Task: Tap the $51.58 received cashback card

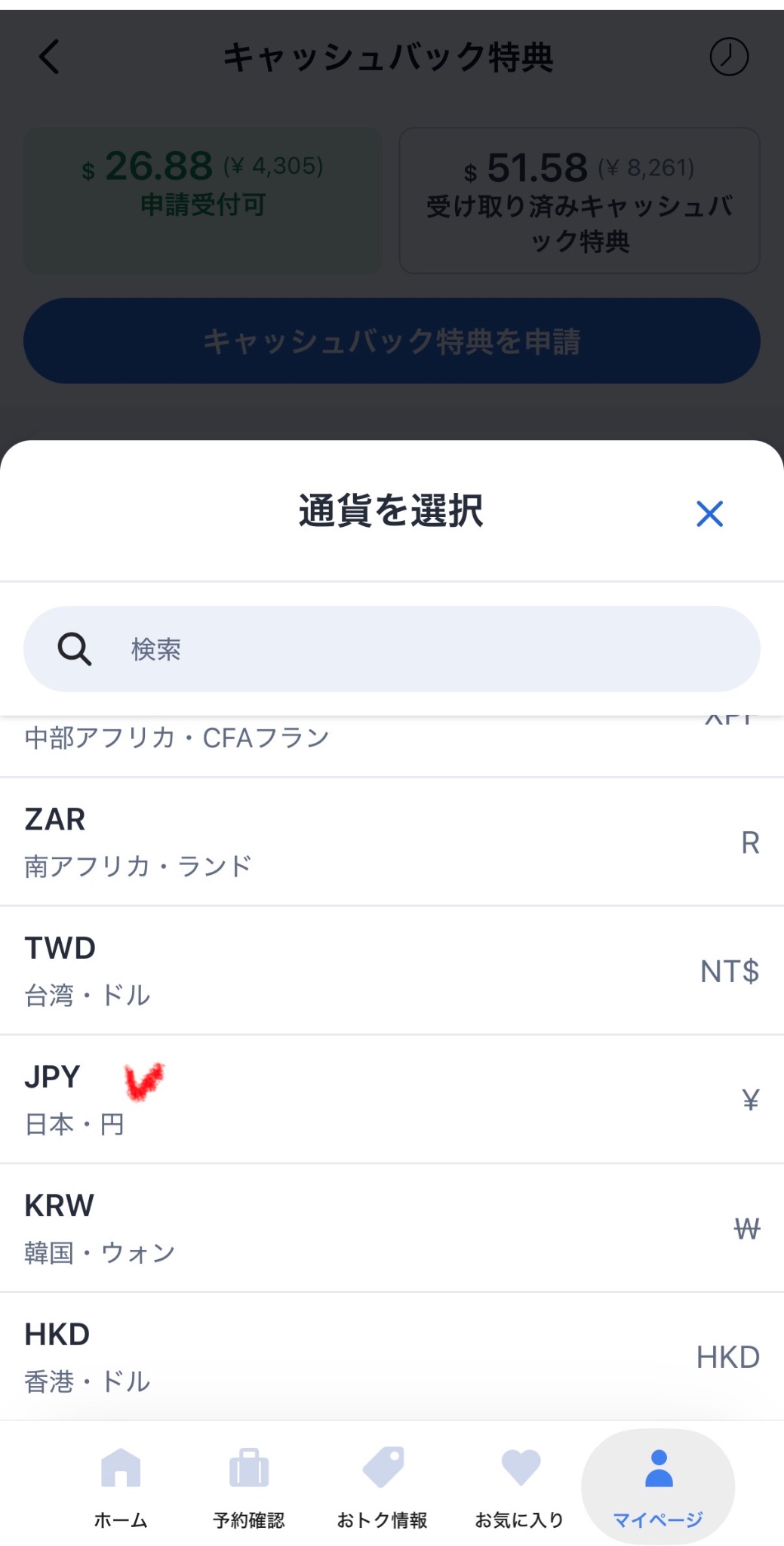Action: pos(580,200)
